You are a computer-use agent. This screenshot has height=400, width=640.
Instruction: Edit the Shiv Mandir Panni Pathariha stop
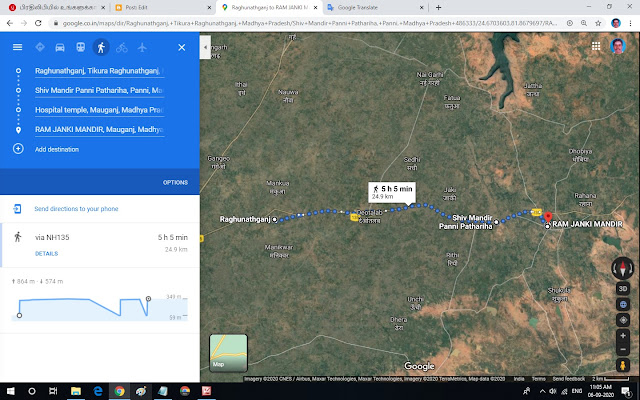[98, 91]
